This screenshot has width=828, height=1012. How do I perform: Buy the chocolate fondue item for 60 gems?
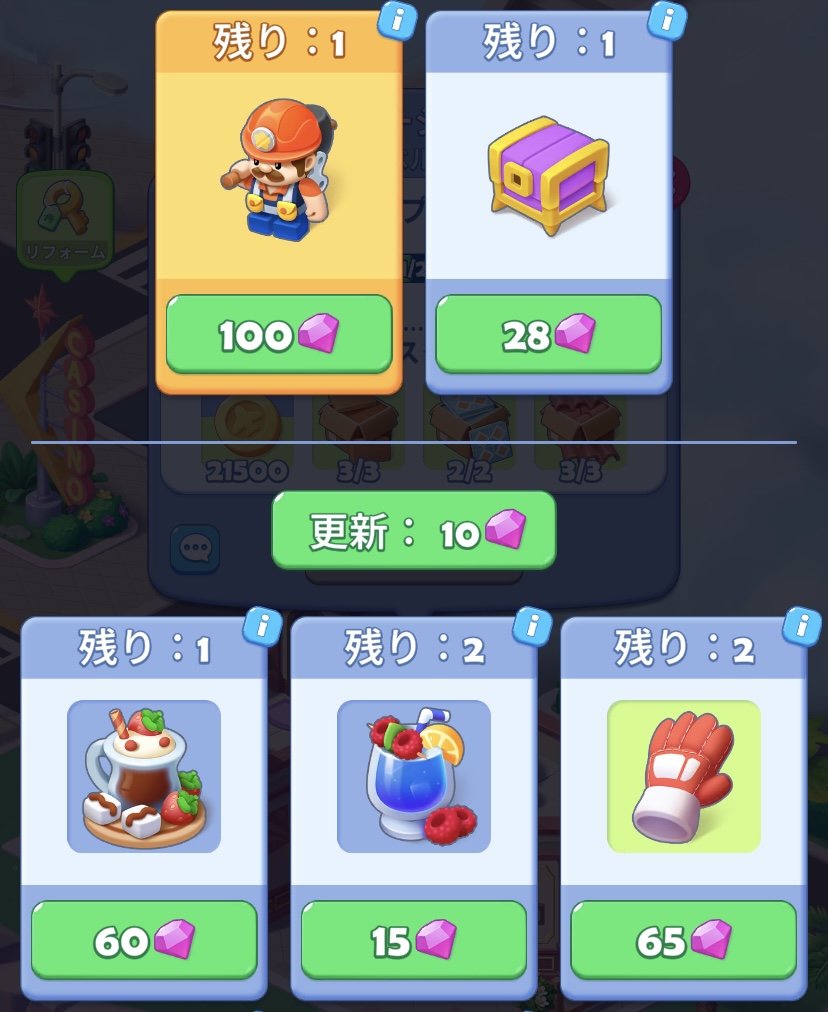coord(144,941)
